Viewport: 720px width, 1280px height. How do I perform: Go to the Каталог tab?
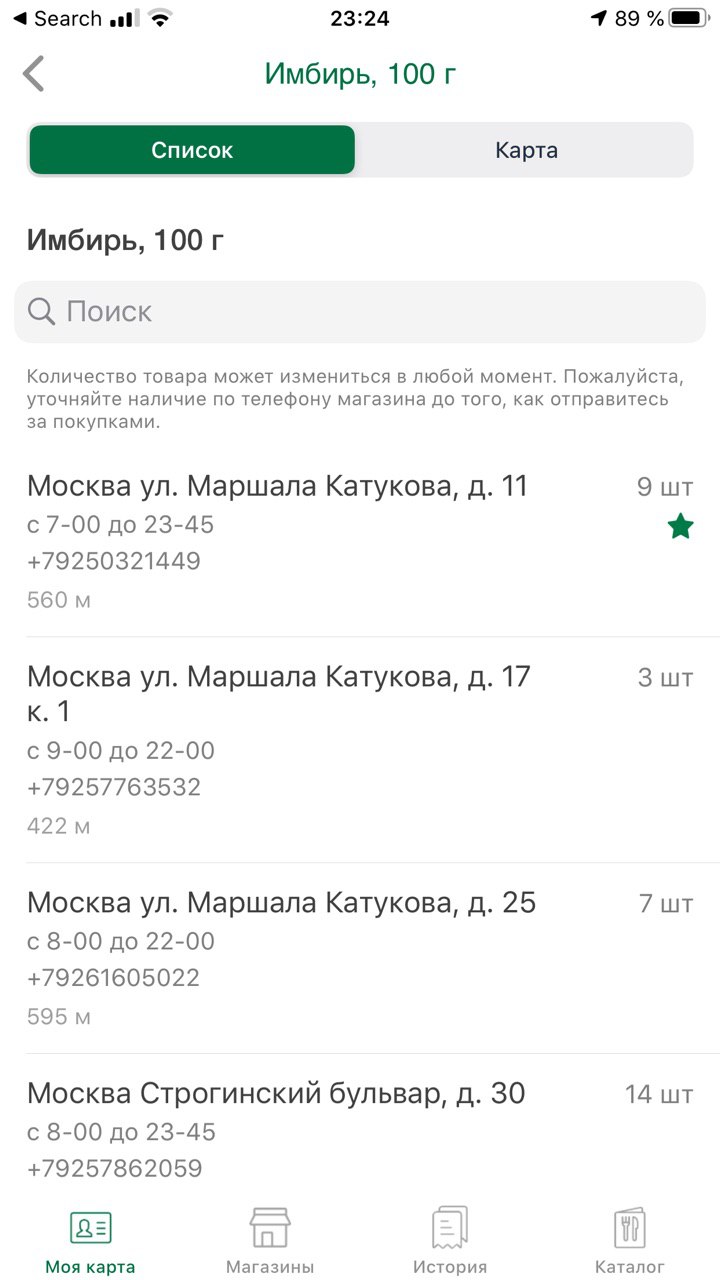point(630,1241)
